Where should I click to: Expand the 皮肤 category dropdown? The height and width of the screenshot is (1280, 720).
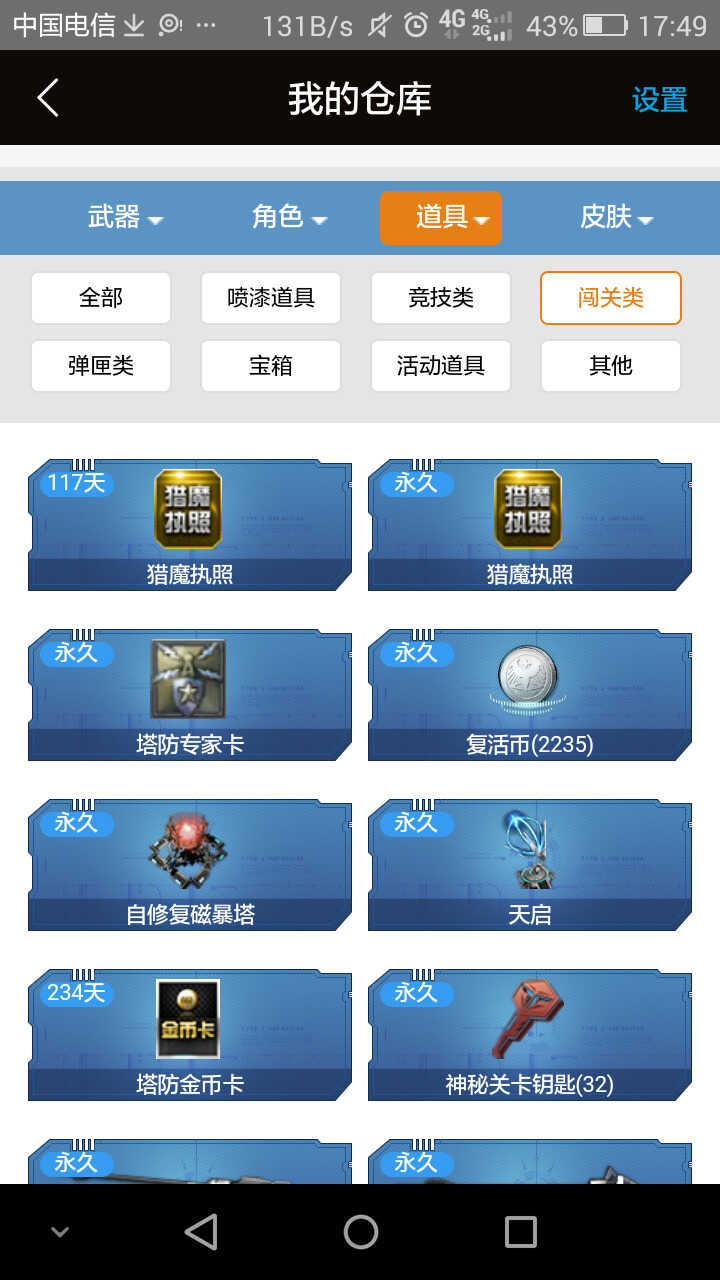[x=615, y=217]
